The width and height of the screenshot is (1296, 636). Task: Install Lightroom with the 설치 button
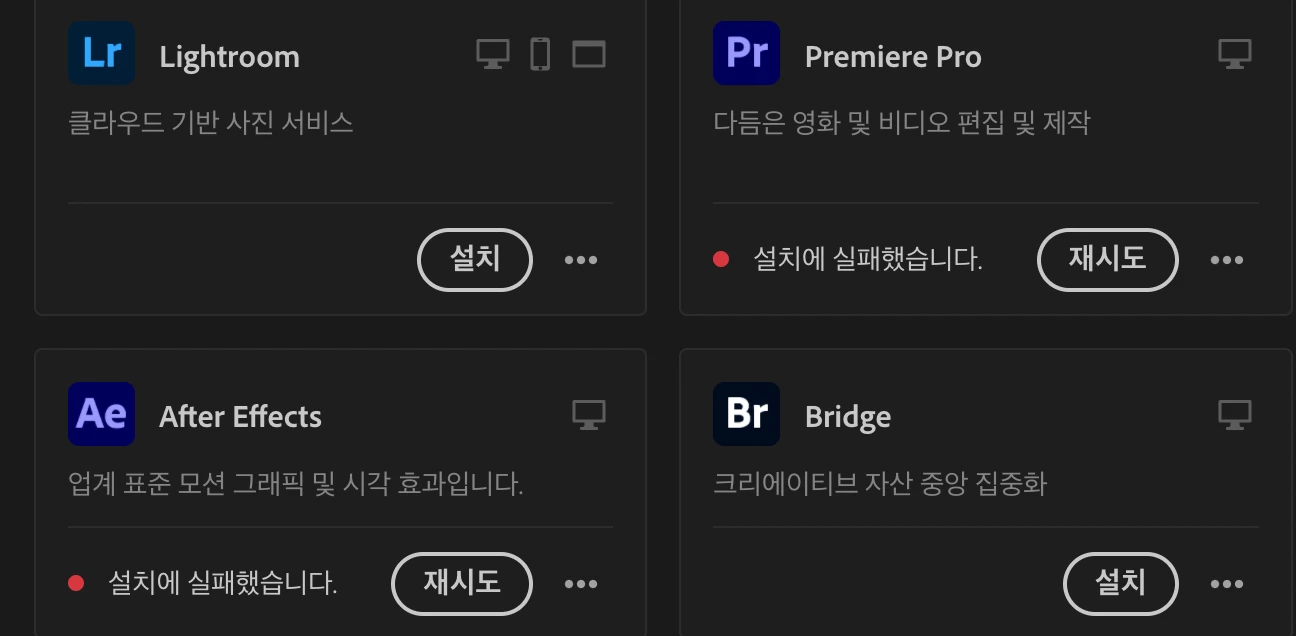pyautogui.click(x=474, y=260)
